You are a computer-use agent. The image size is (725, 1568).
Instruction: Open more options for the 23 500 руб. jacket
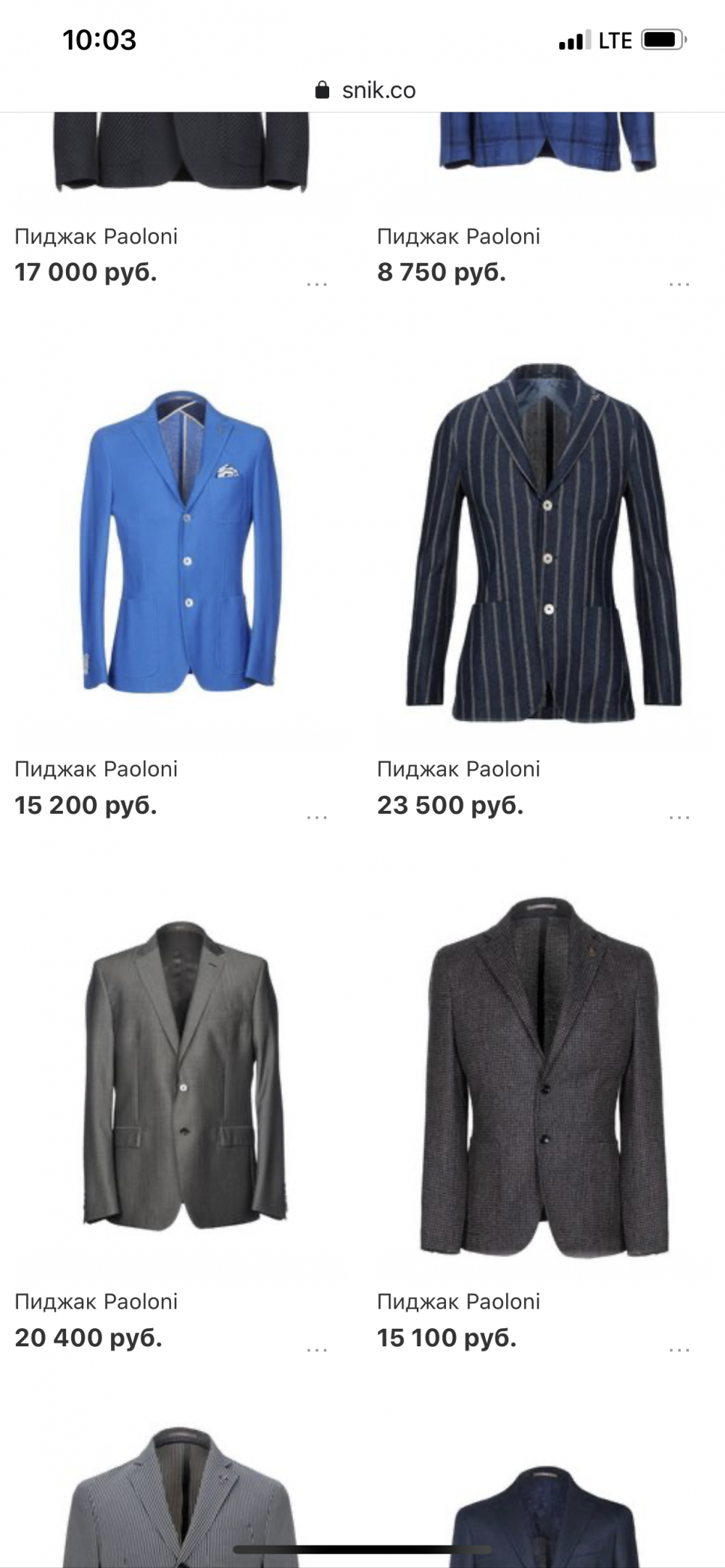click(679, 817)
